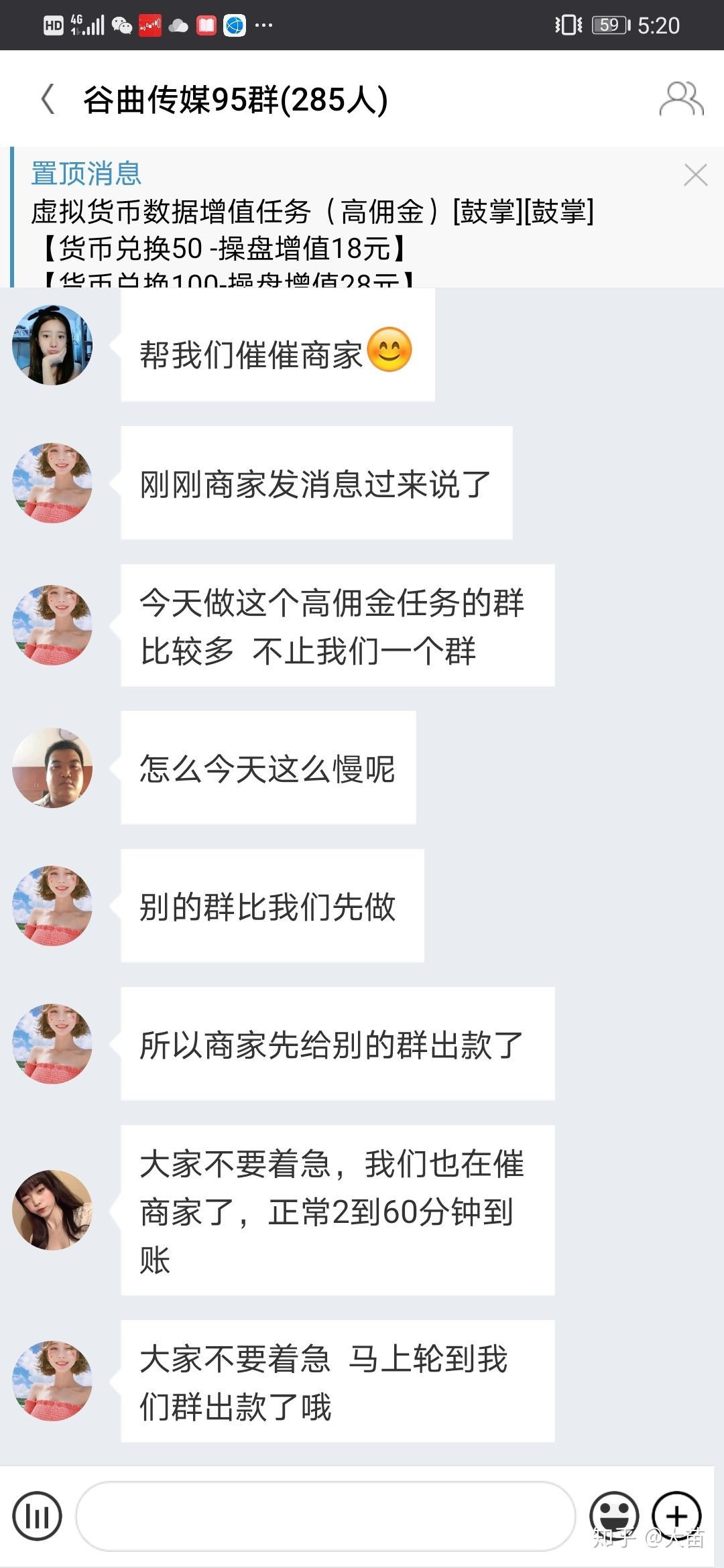Open the emoji picker

coord(613,1514)
